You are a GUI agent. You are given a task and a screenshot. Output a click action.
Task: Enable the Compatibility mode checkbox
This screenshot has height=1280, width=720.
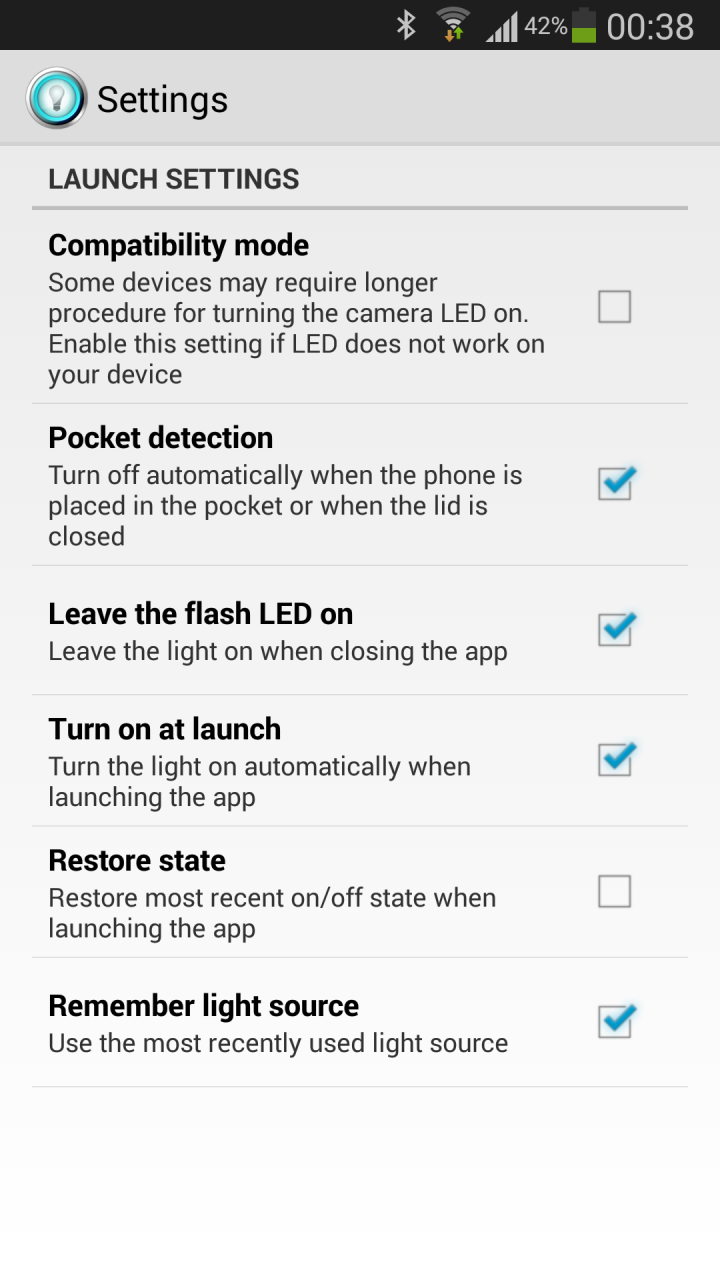point(616,306)
